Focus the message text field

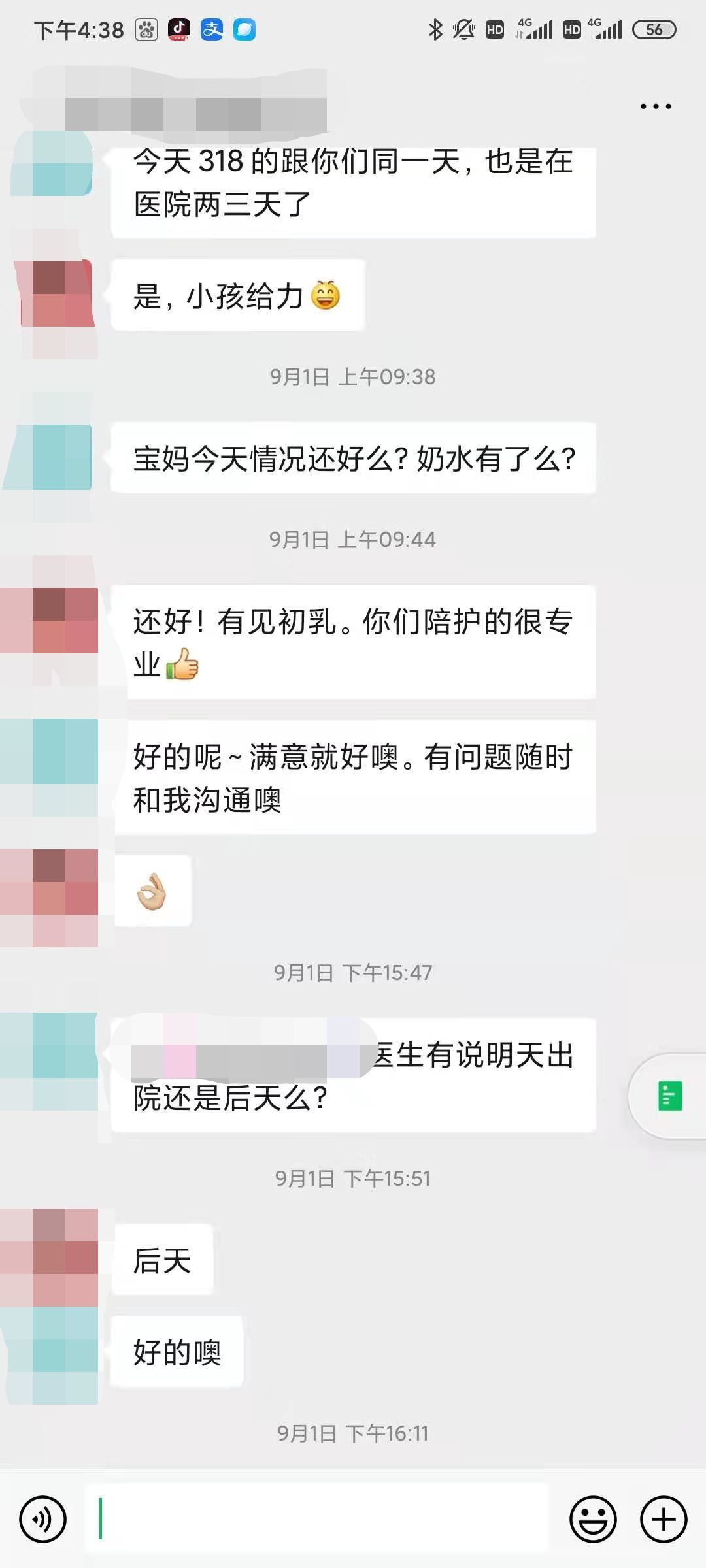tap(317, 1519)
